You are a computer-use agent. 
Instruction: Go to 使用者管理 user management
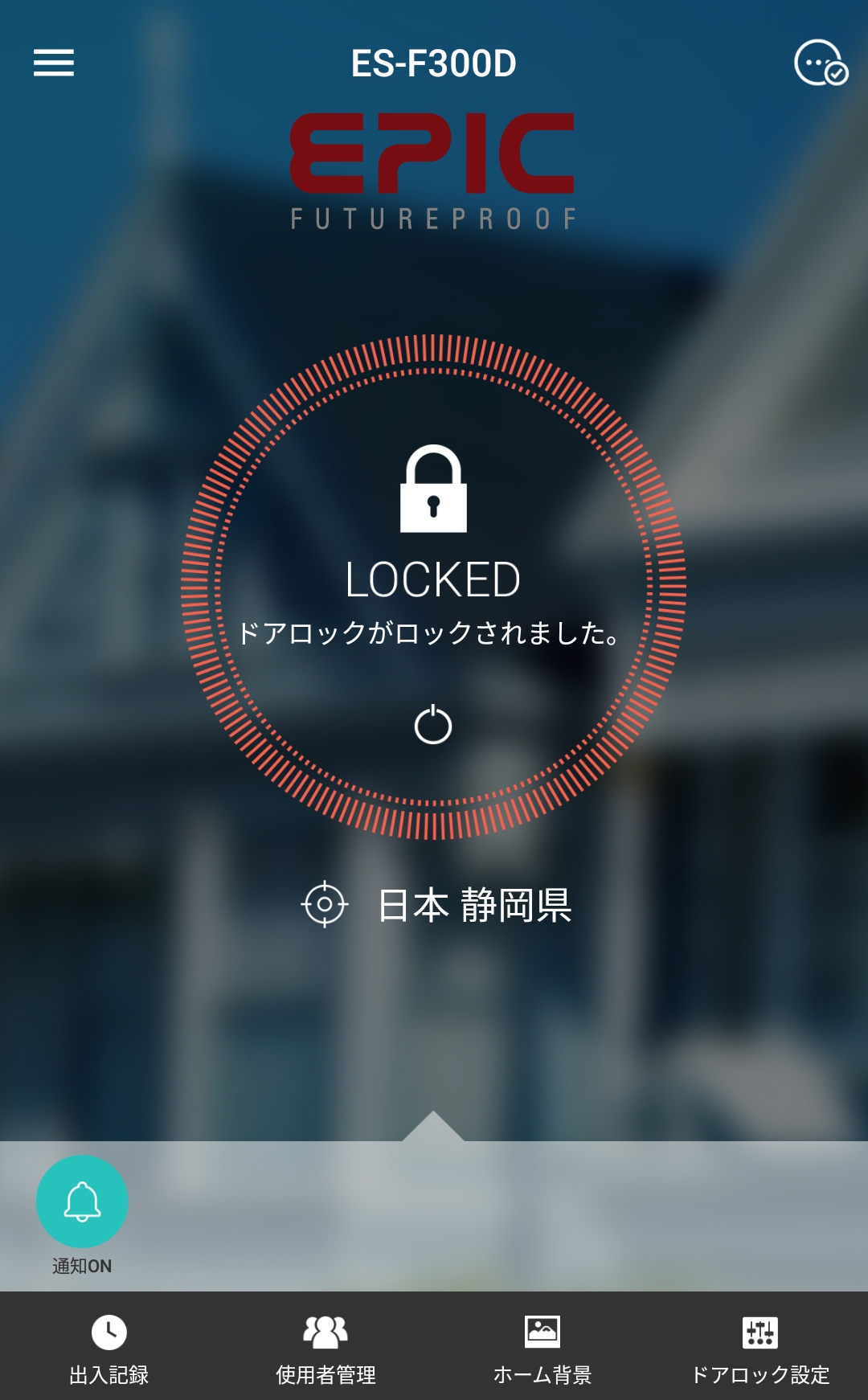click(x=325, y=1347)
